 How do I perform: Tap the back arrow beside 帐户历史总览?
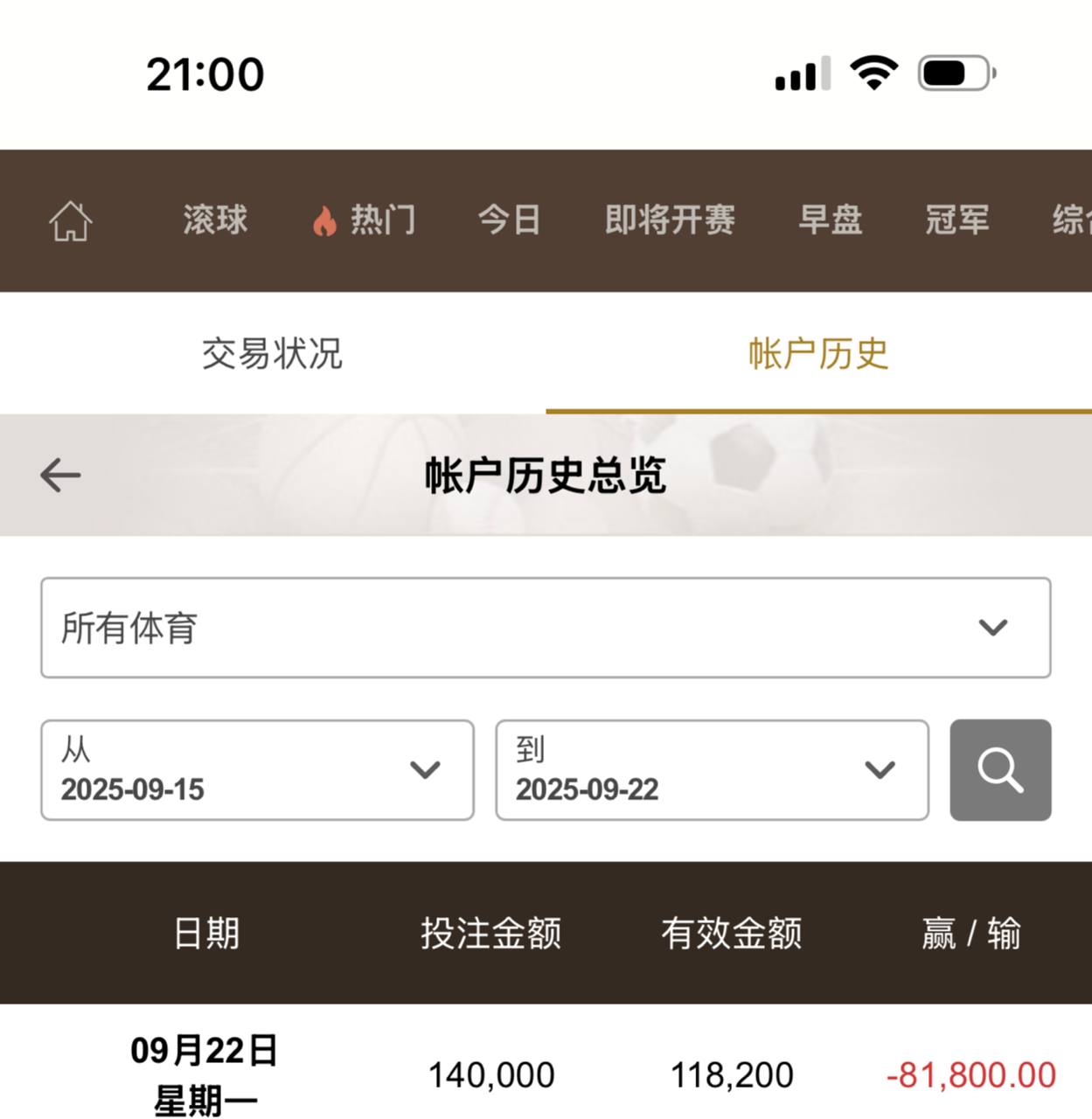tap(60, 476)
